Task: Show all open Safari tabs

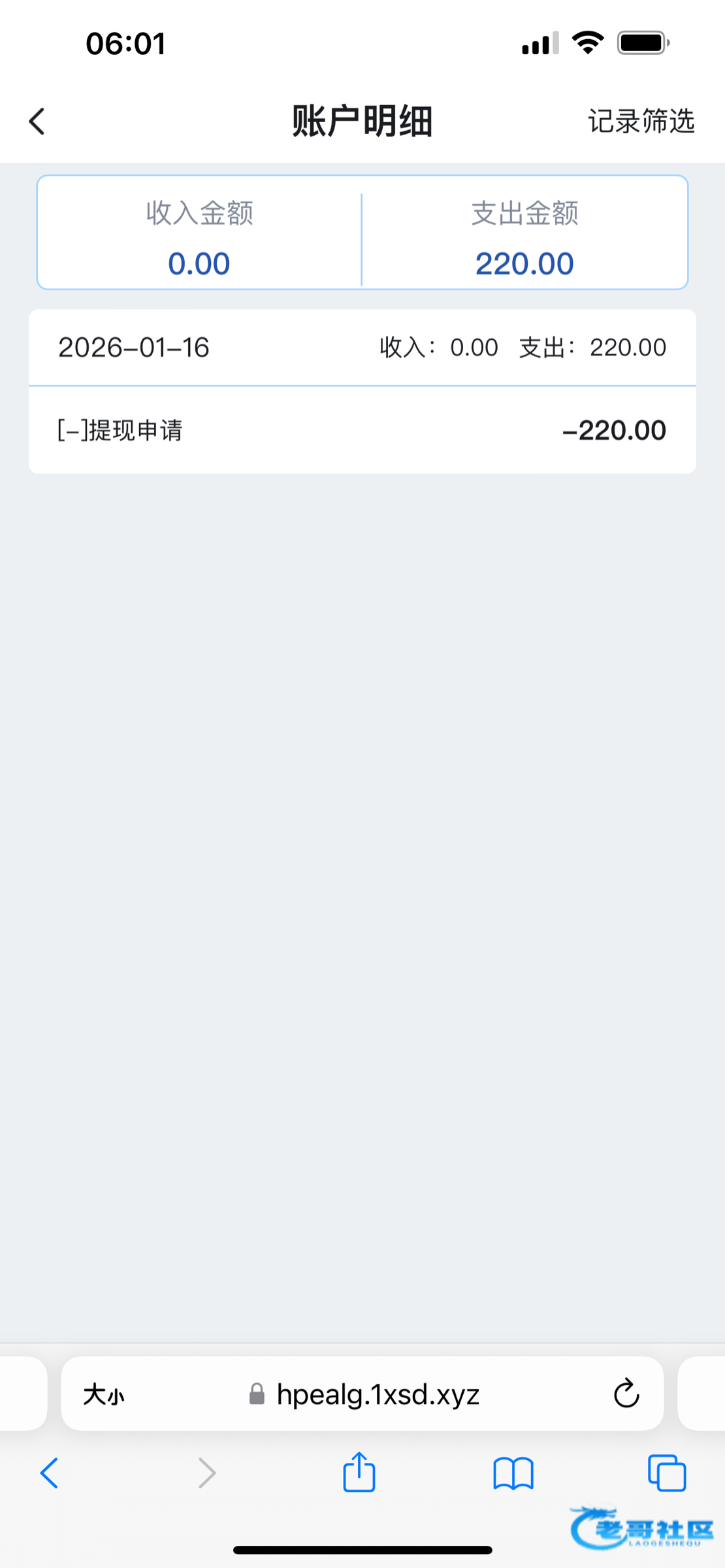Action: click(x=667, y=1473)
